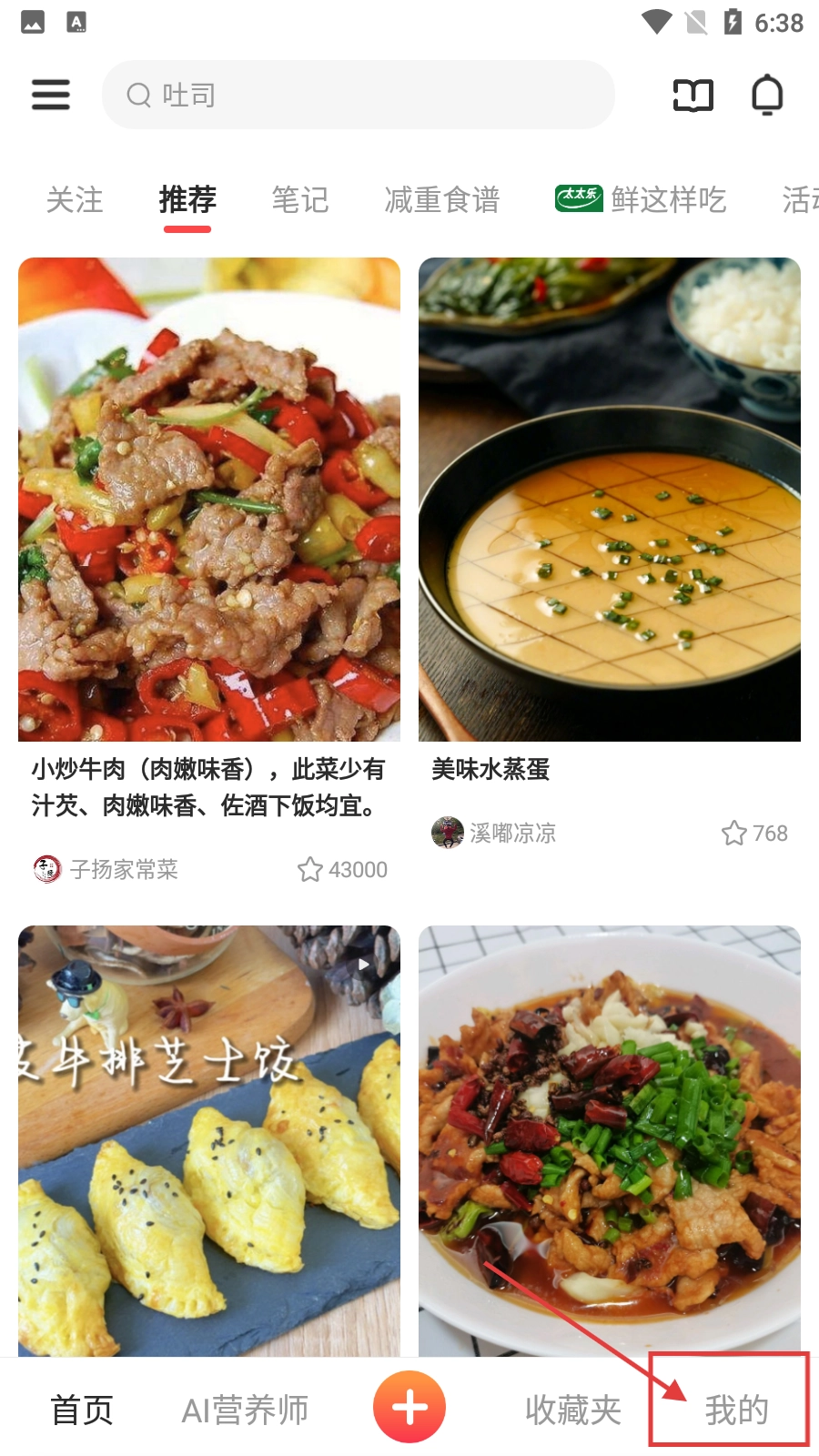Image resolution: width=819 pixels, height=1456 pixels.
Task: Open the book icon in top bar
Action: point(693,95)
